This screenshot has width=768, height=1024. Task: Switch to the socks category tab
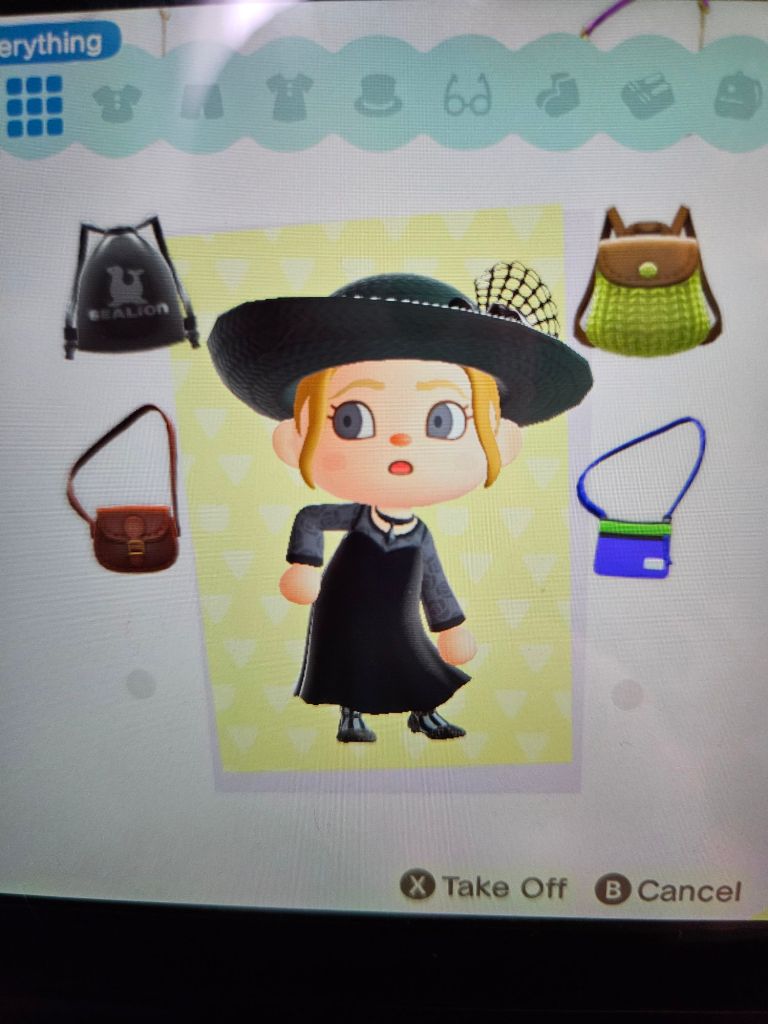[558, 96]
